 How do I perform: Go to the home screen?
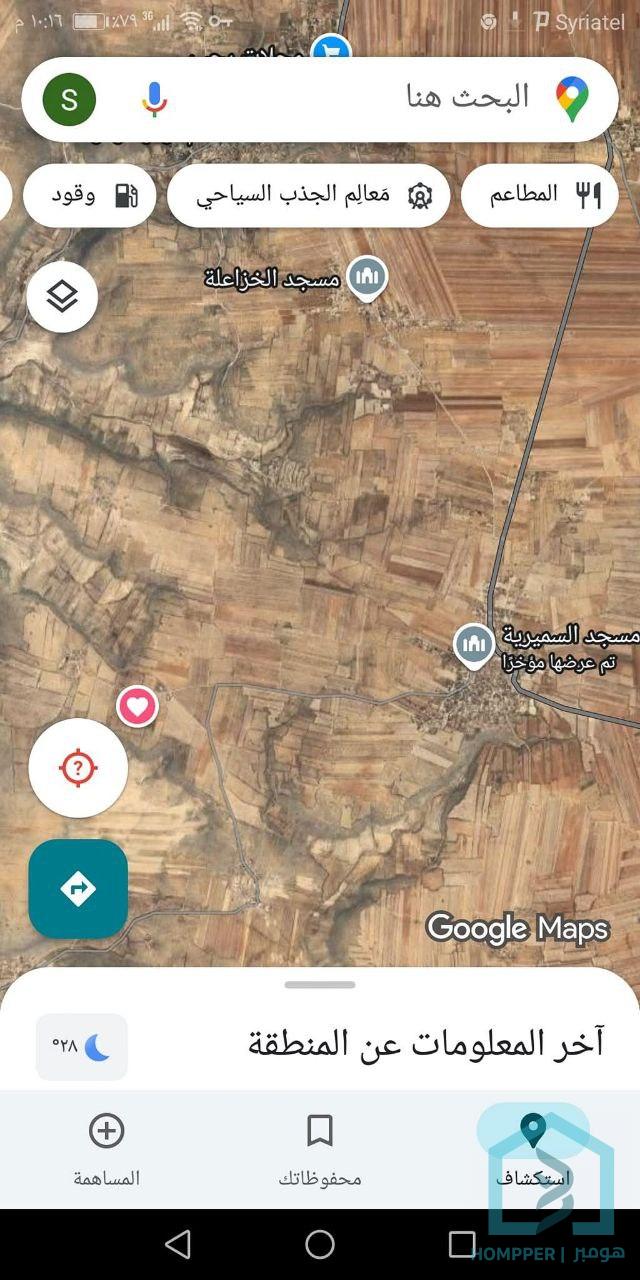[320, 1244]
